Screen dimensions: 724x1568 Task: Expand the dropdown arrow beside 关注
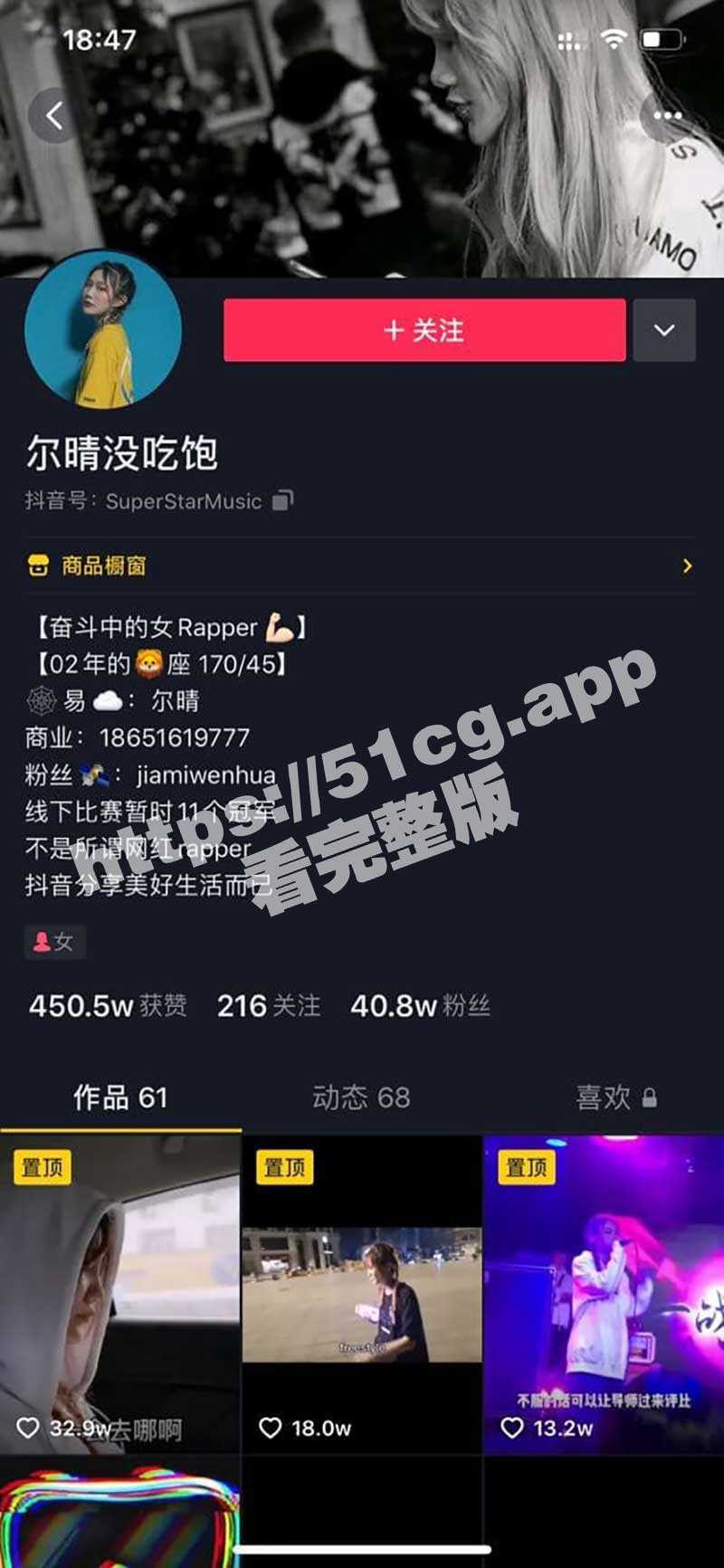pyautogui.click(x=664, y=330)
